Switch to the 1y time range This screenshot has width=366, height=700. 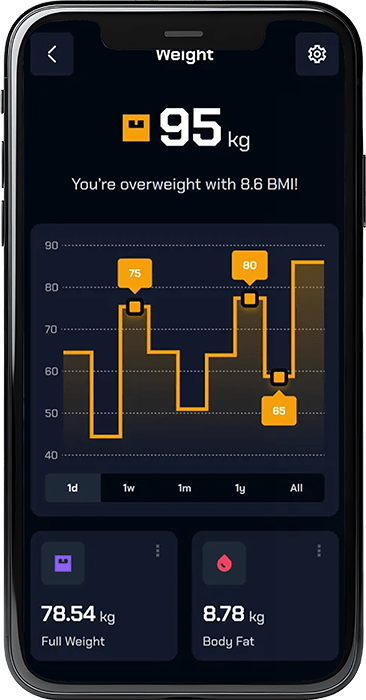pyautogui.click(x=240, y=488)
